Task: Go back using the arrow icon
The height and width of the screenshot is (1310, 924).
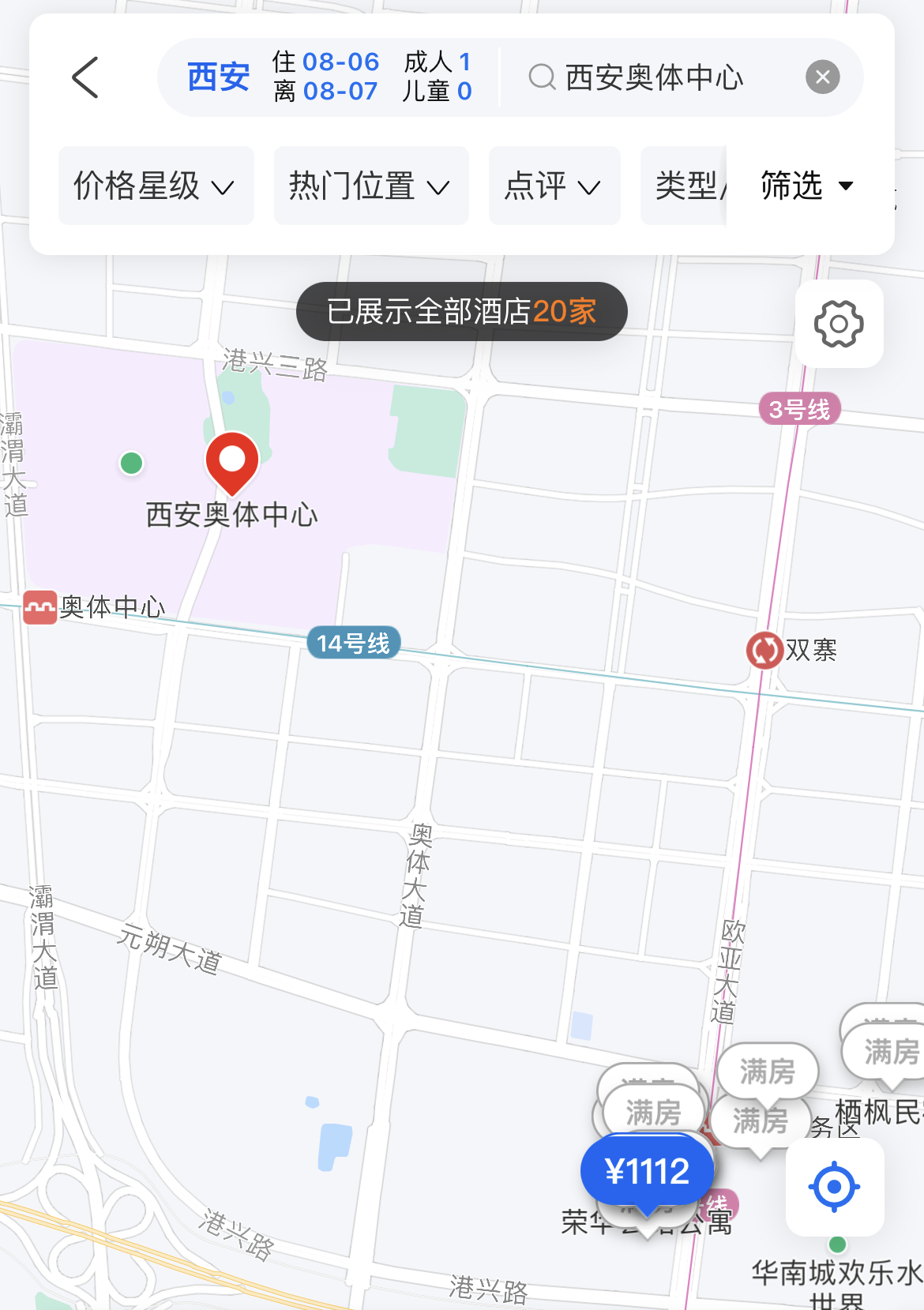Action: (85, 77)
